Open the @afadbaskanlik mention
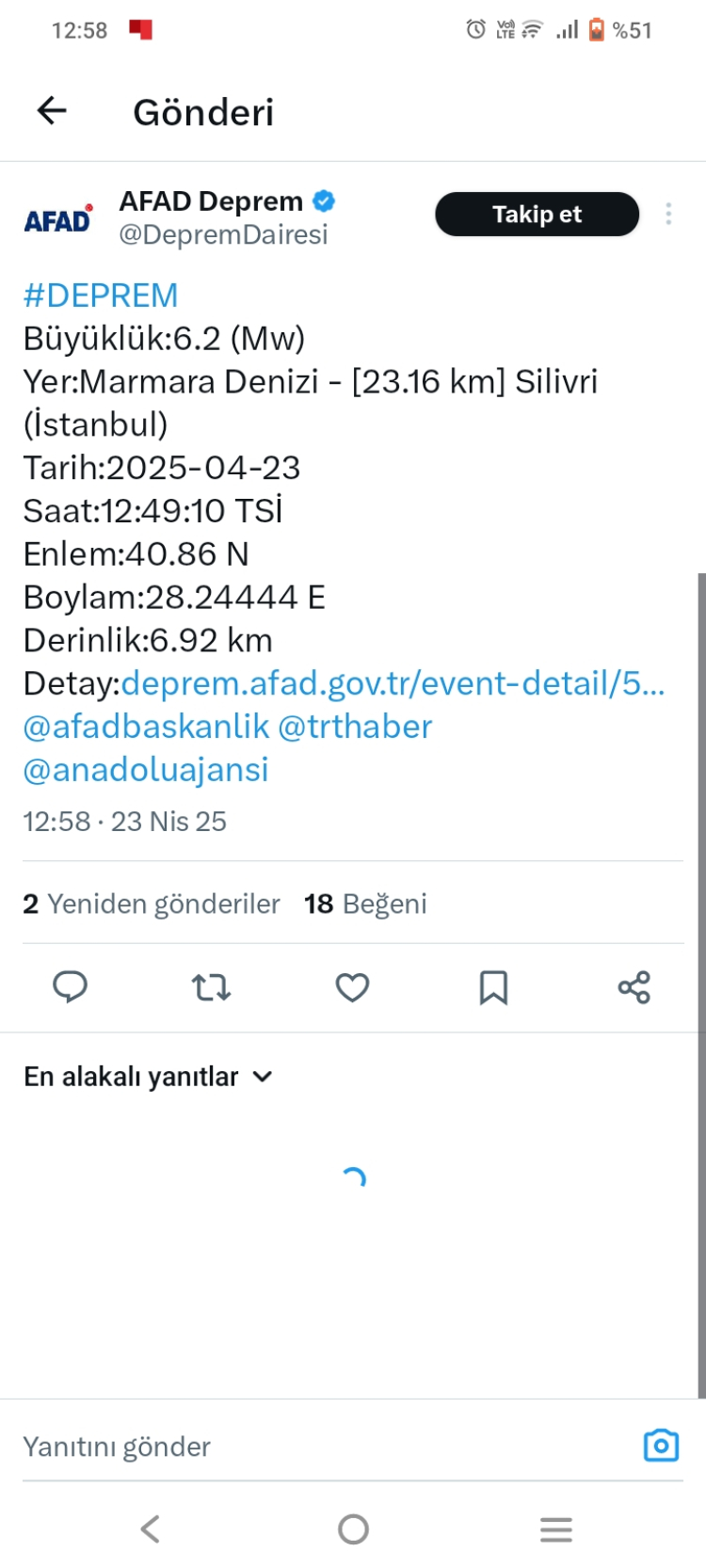 [x=146, y=727]
